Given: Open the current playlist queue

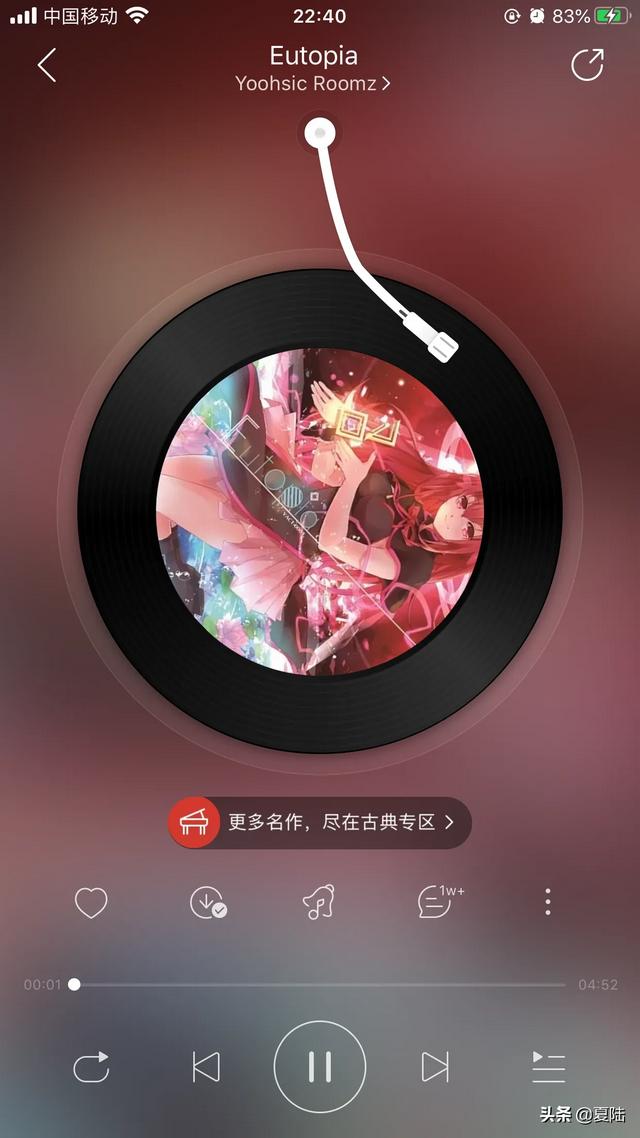Looking at the screenshot, I should point(549,1067).
